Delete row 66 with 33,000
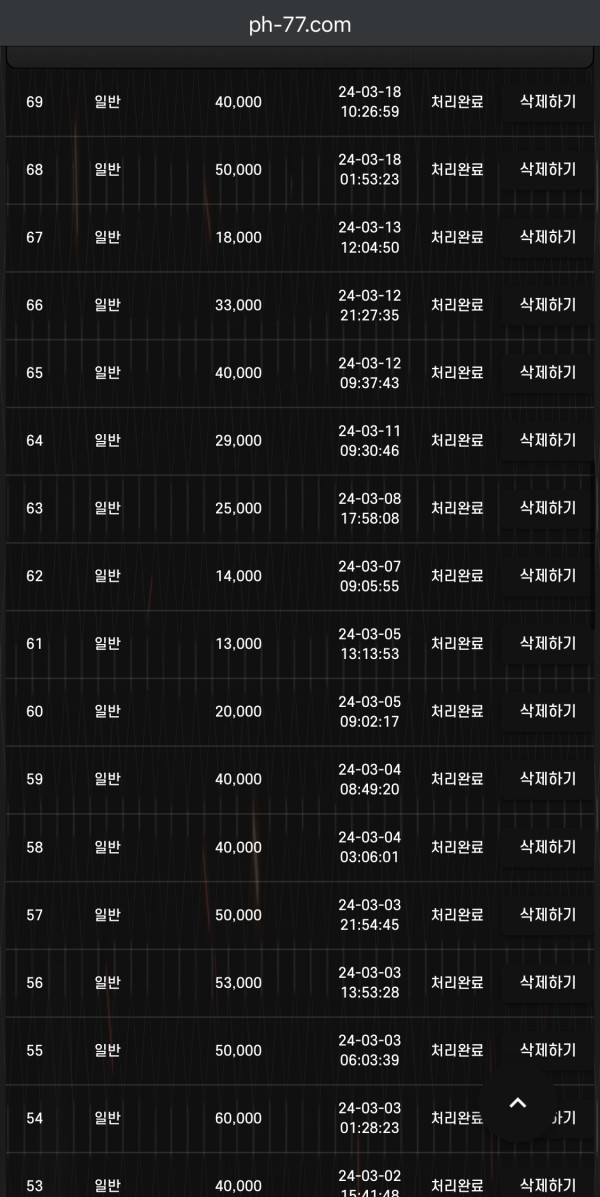Screen dimensions: 600x1197 547,305
